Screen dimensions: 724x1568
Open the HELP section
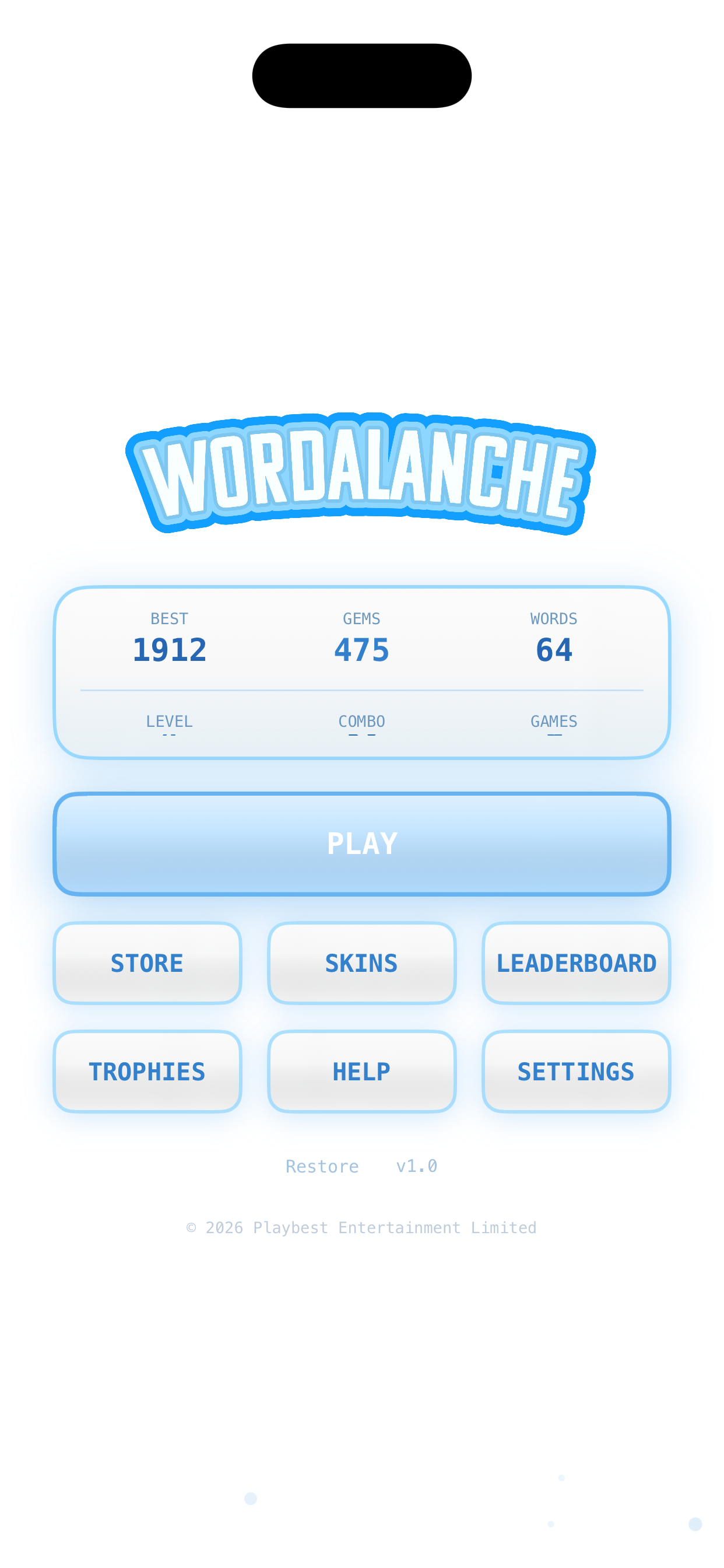(361, 1072)
